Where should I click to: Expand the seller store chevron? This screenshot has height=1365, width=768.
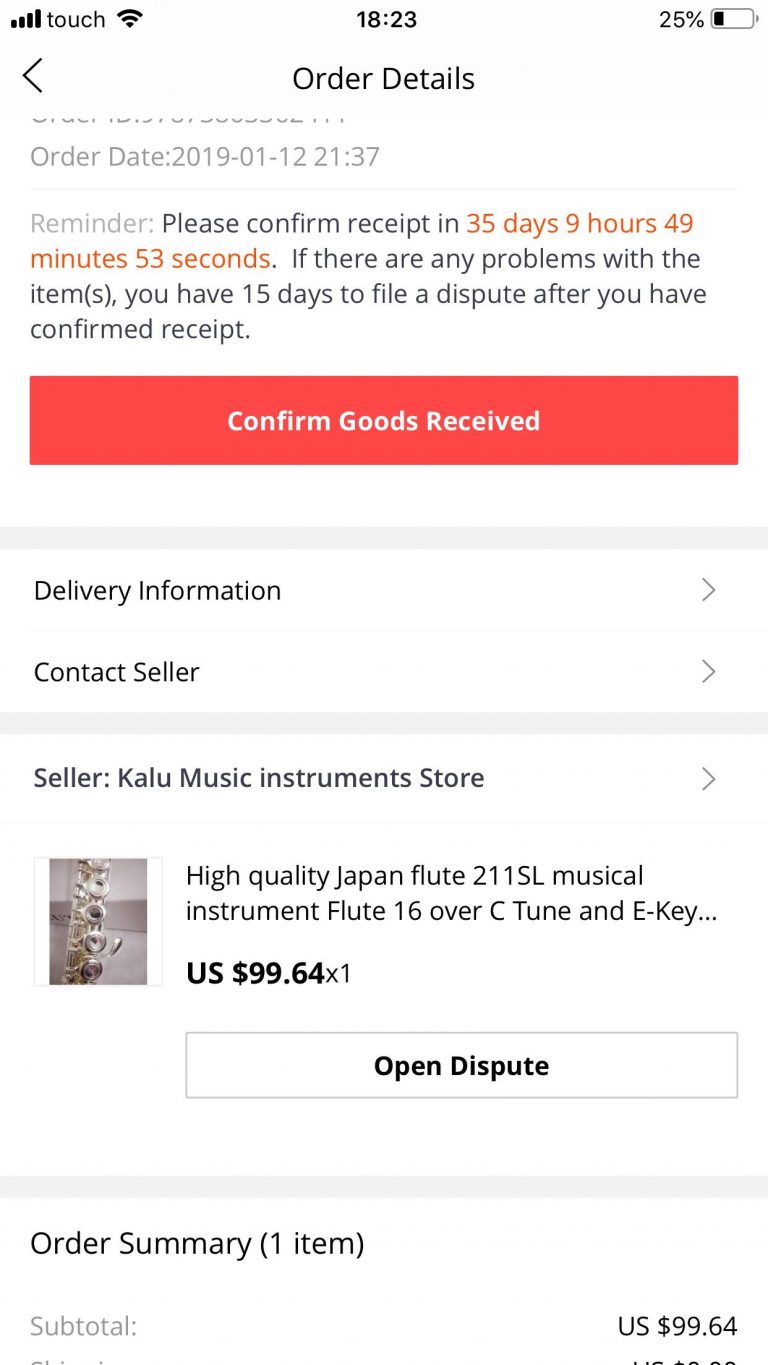[709, 778]
